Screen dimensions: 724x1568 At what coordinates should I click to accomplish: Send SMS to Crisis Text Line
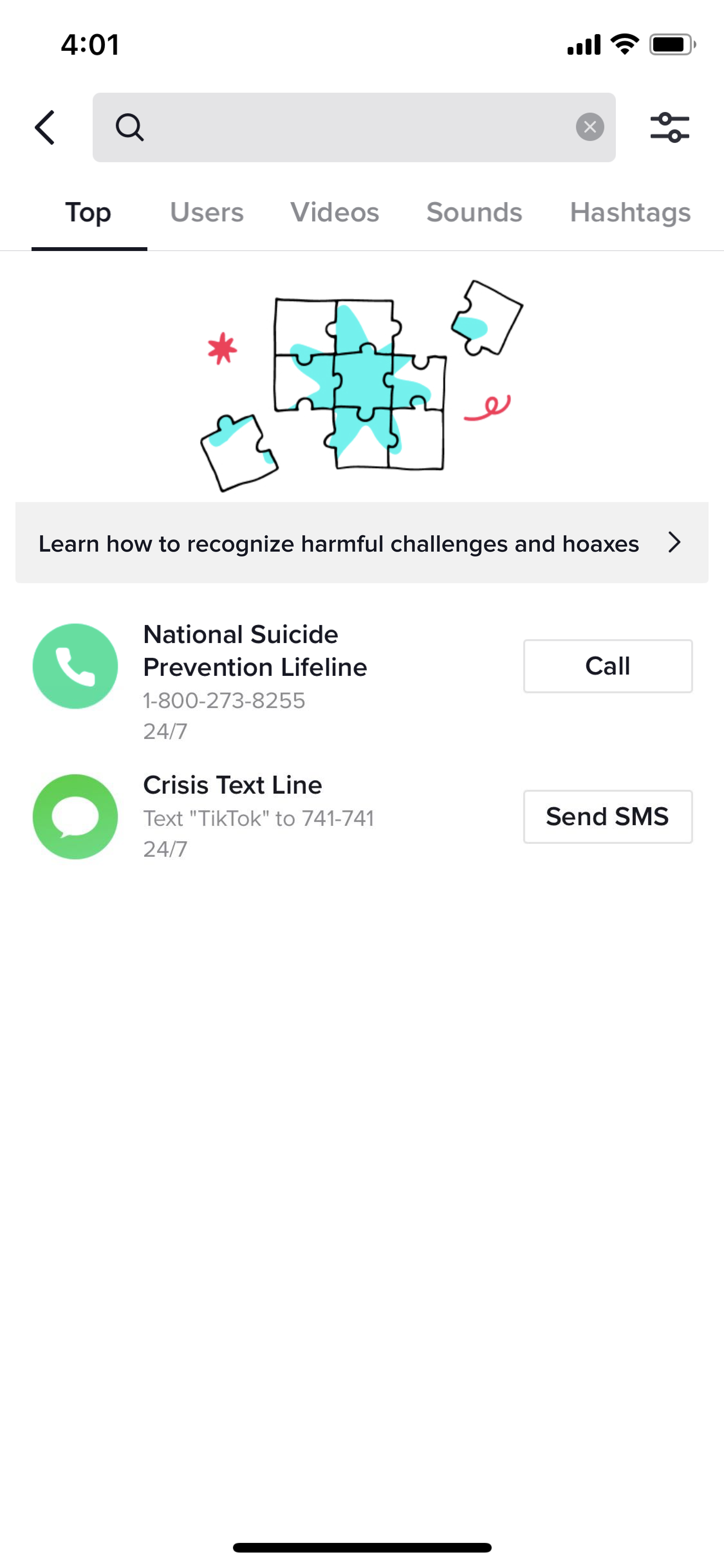[608, 816]
